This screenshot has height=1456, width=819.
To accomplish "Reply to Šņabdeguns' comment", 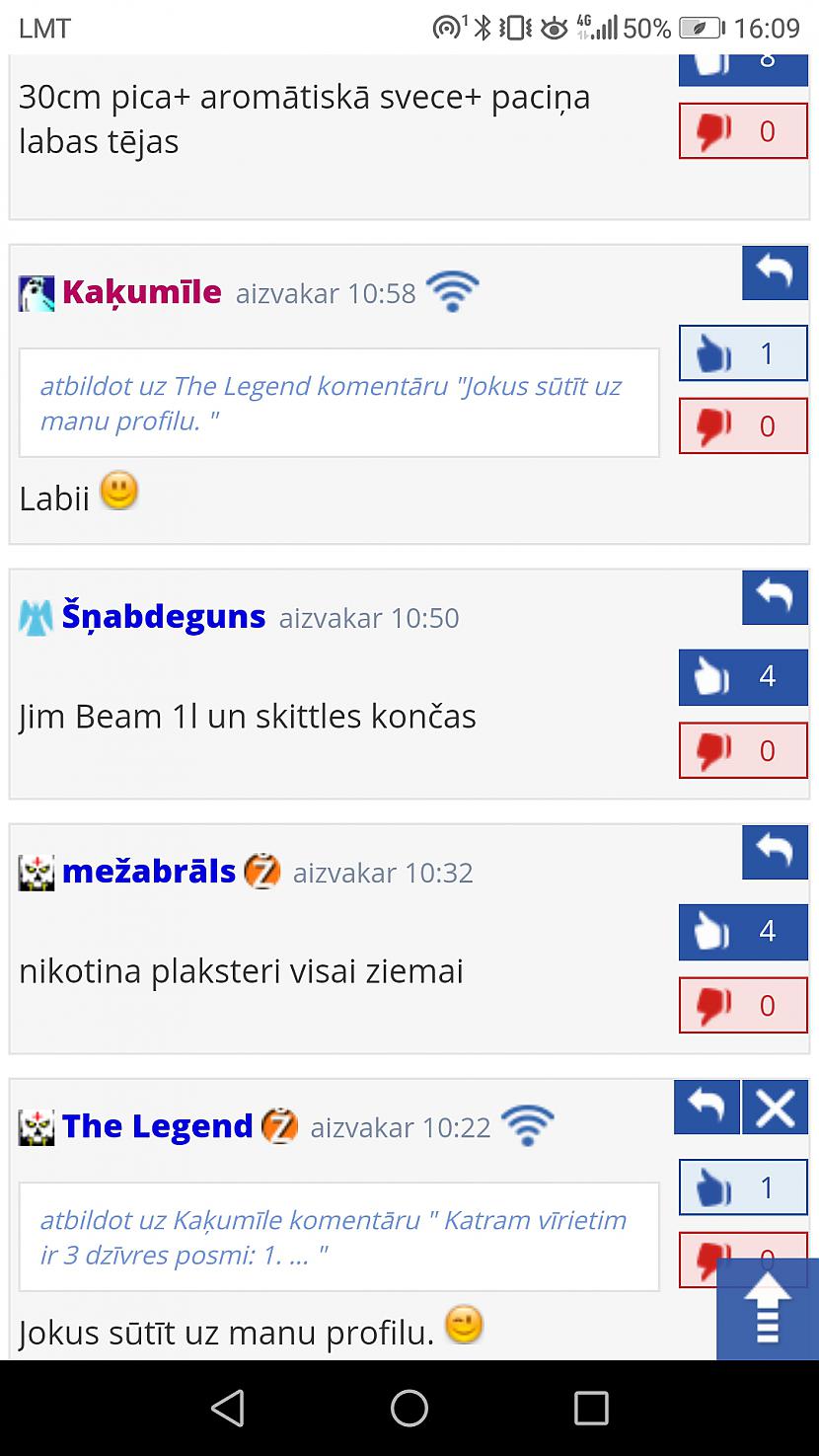I will click(775, 596).
